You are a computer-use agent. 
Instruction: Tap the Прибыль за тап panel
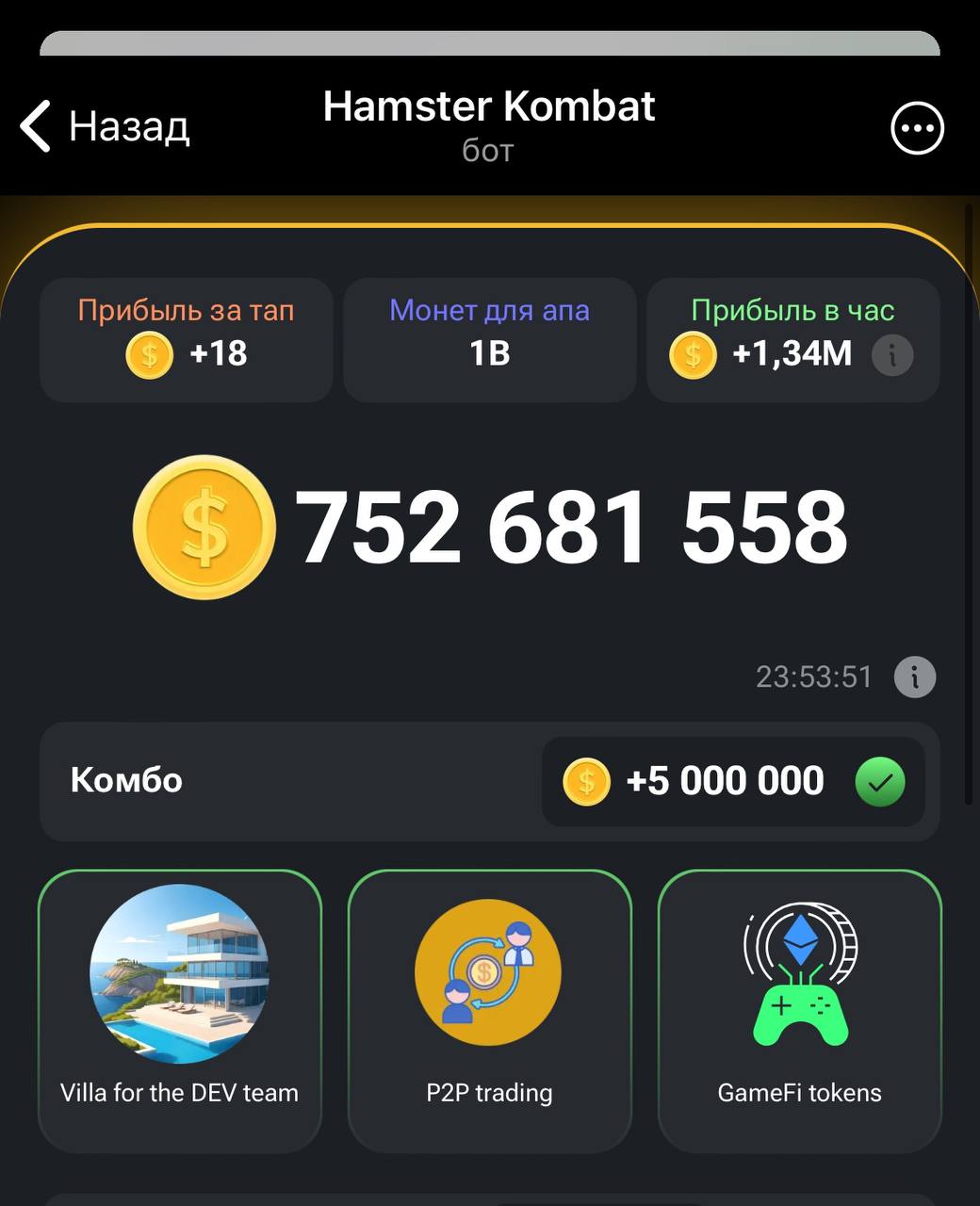pos(187,339)
